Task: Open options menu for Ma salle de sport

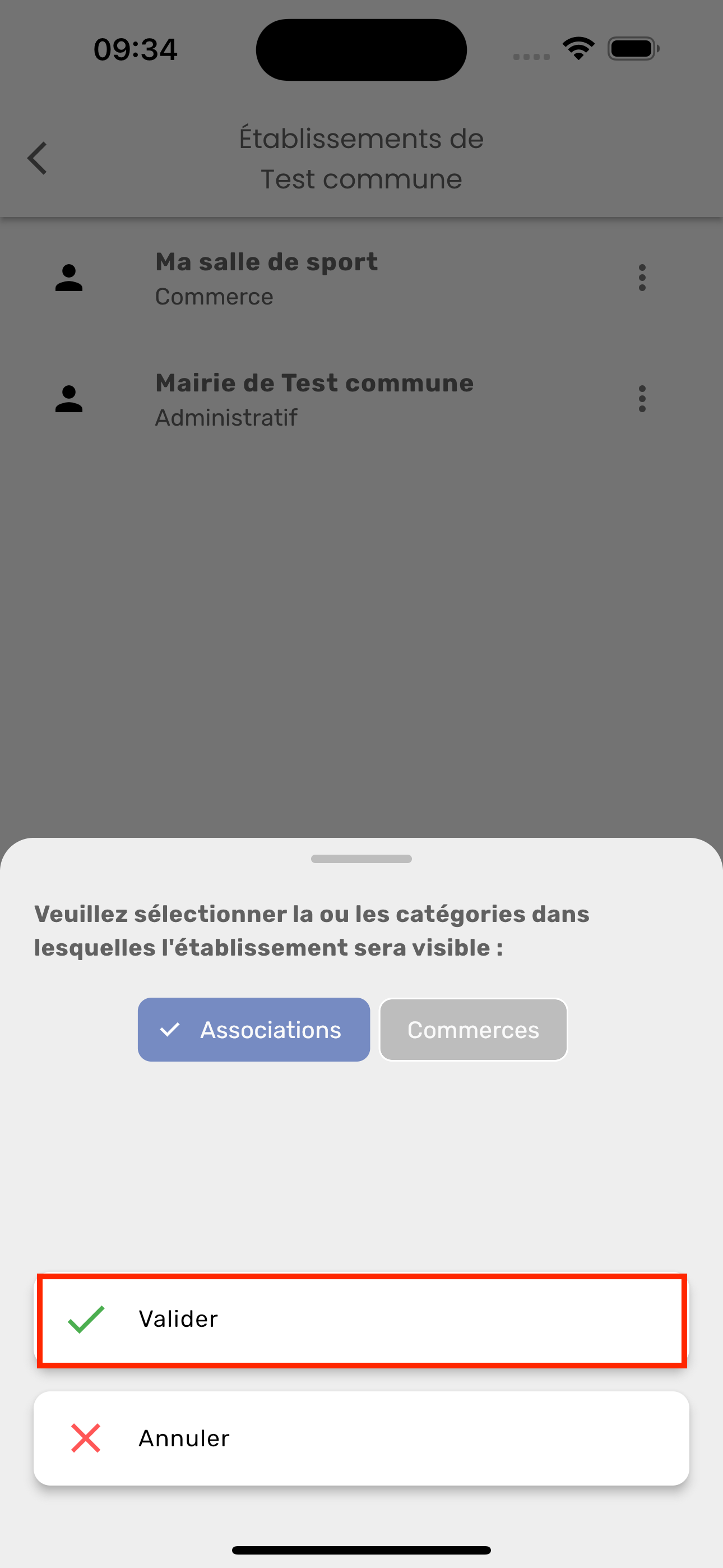Action: [x=641, y=278]
